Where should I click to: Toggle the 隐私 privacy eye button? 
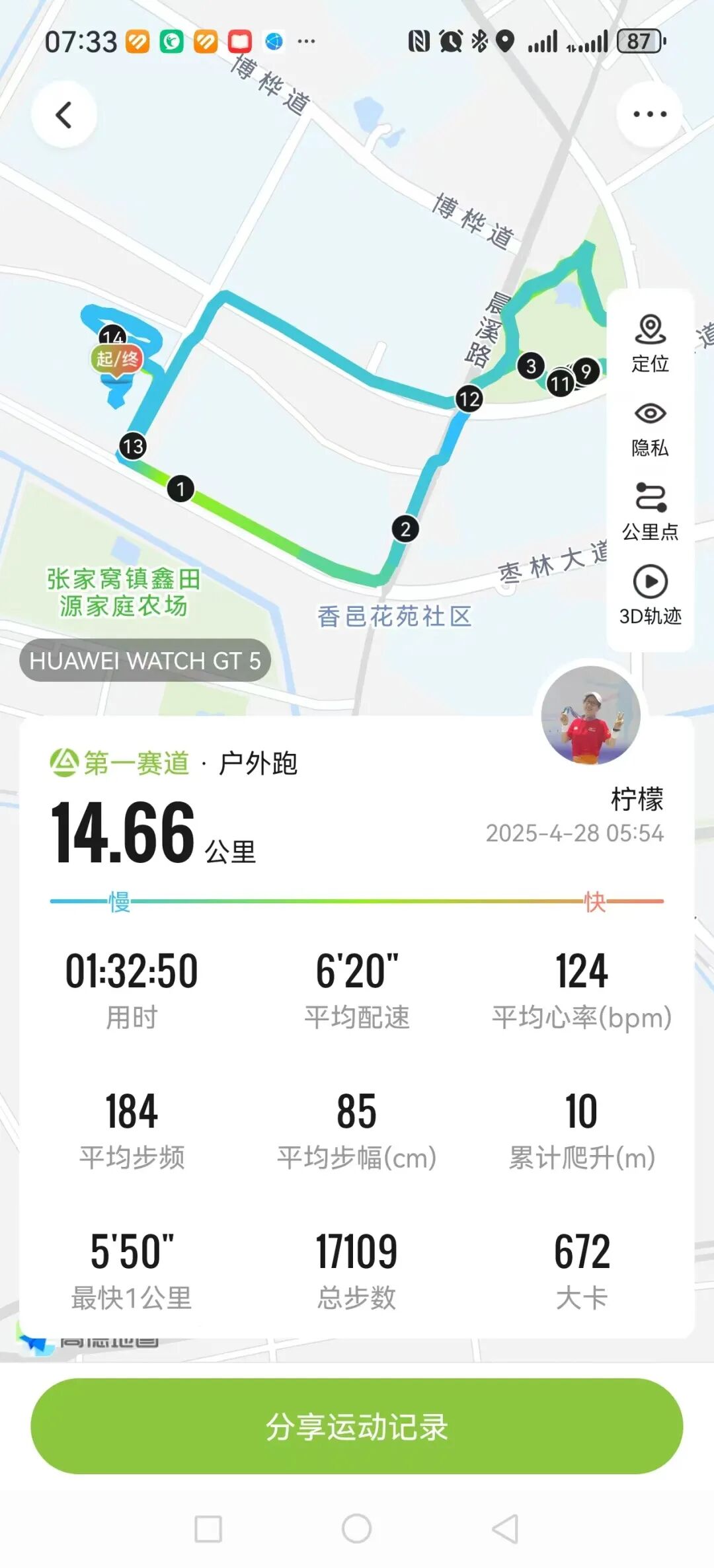pyautogui.click(x=650, y=428)
